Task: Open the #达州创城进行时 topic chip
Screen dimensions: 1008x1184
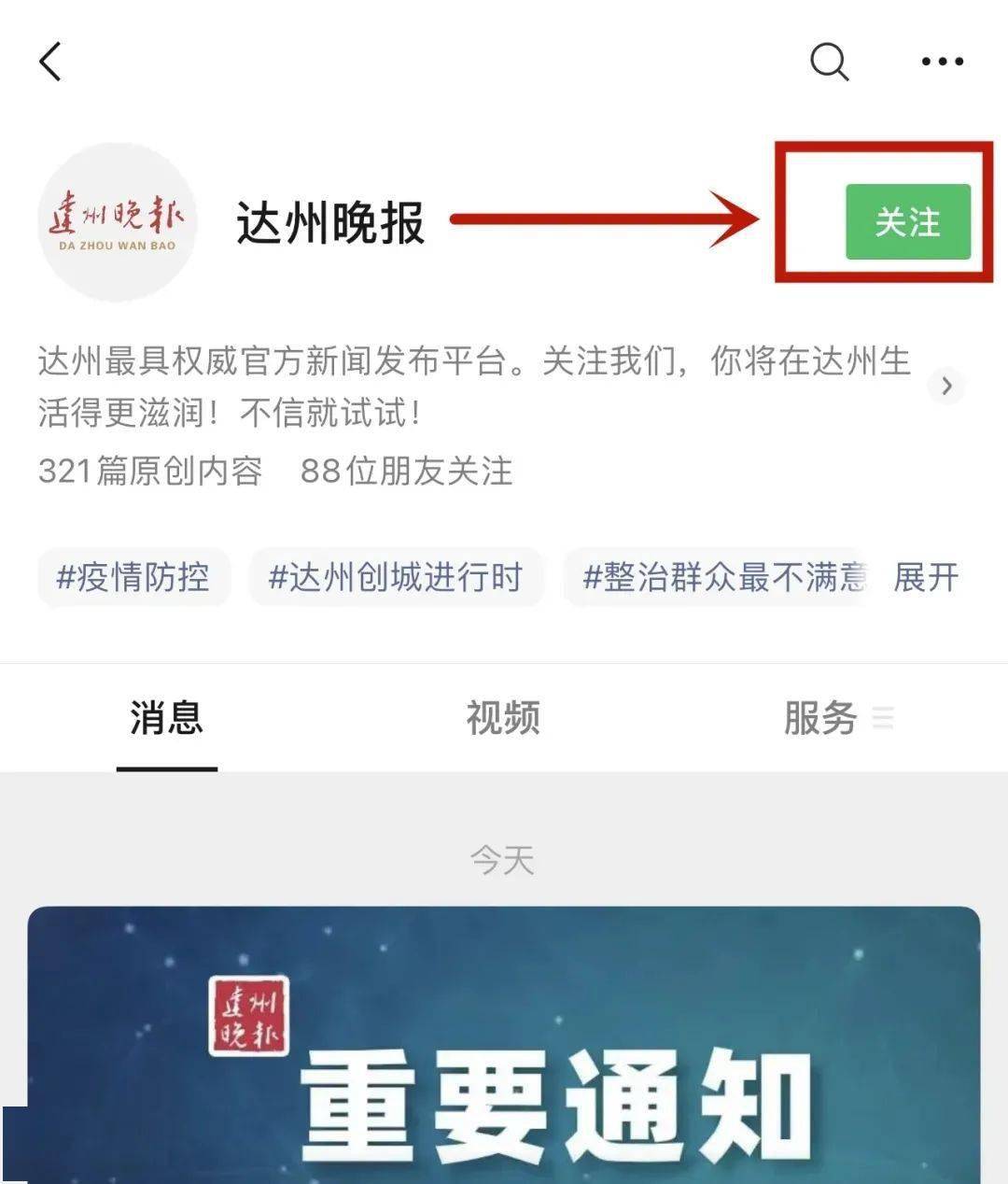Action: pyautogui.click(x=396, y=577)
